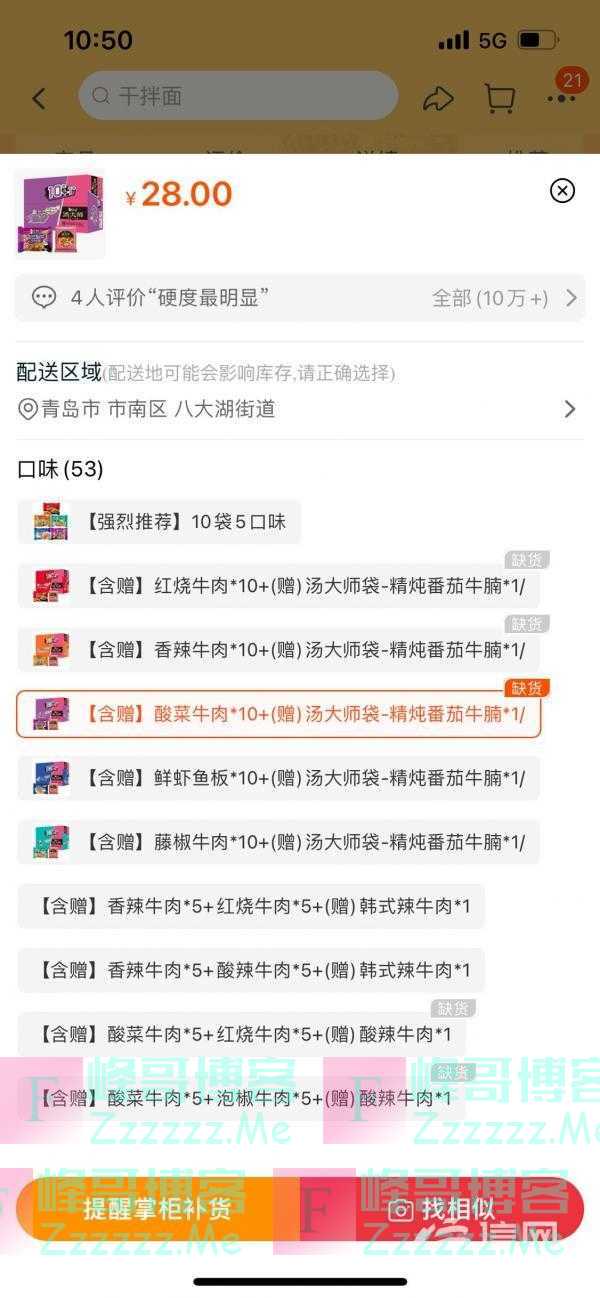Tap the 干拌面 search box
The image size is (600, 1298).
(238, 96)
